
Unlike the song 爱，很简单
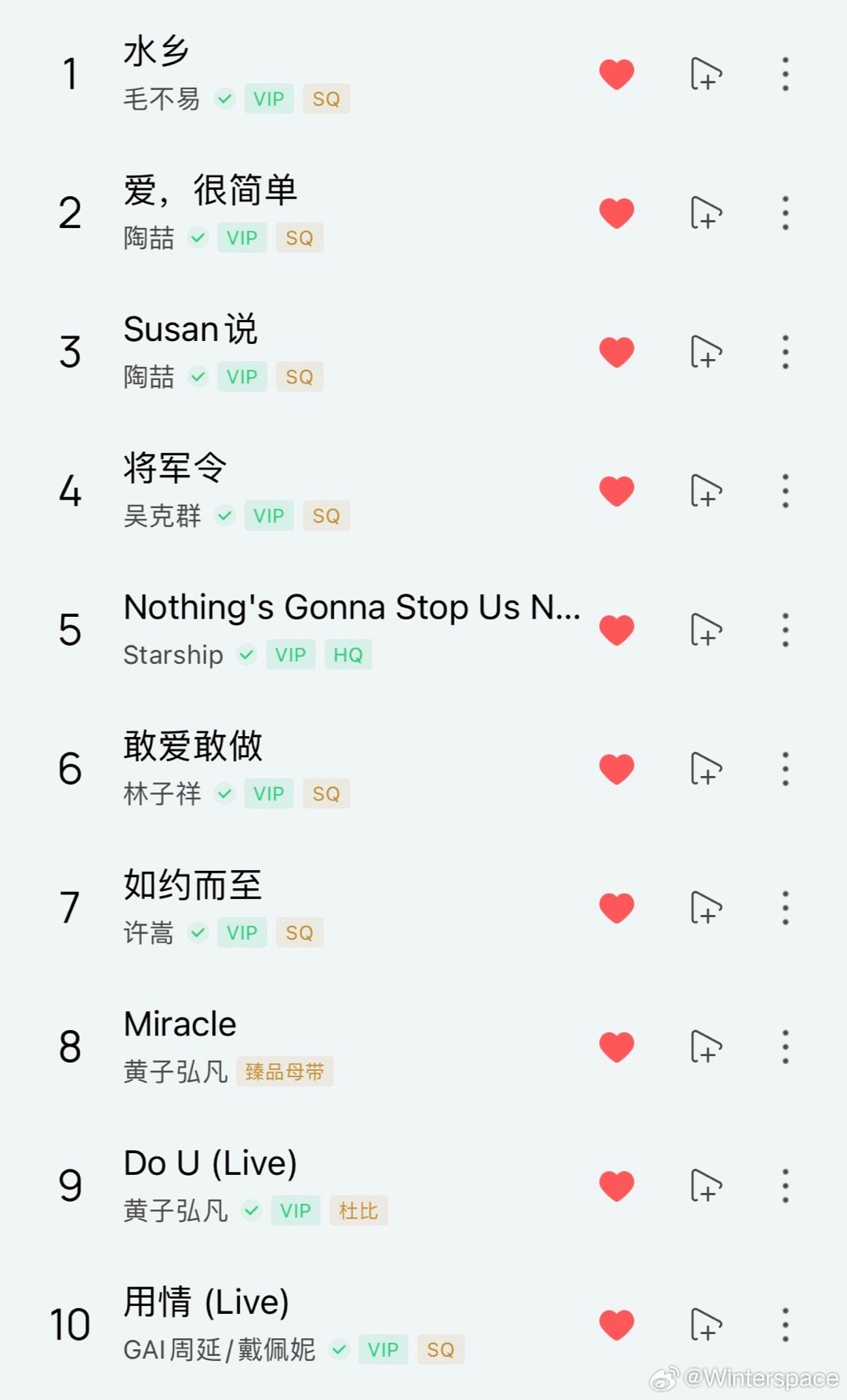pyautogui.click(x=616, y=213)
